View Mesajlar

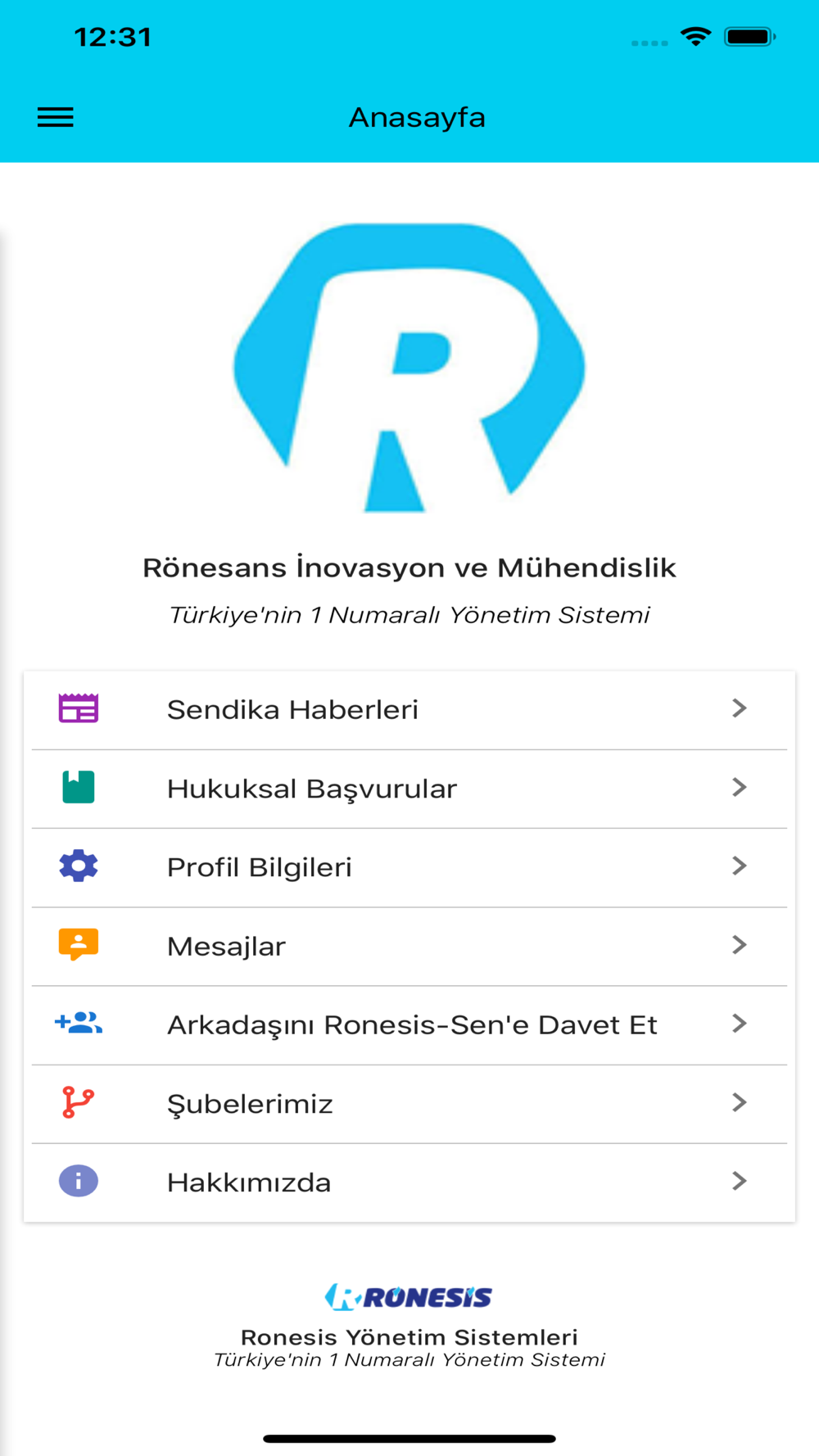tap(409, 946)
